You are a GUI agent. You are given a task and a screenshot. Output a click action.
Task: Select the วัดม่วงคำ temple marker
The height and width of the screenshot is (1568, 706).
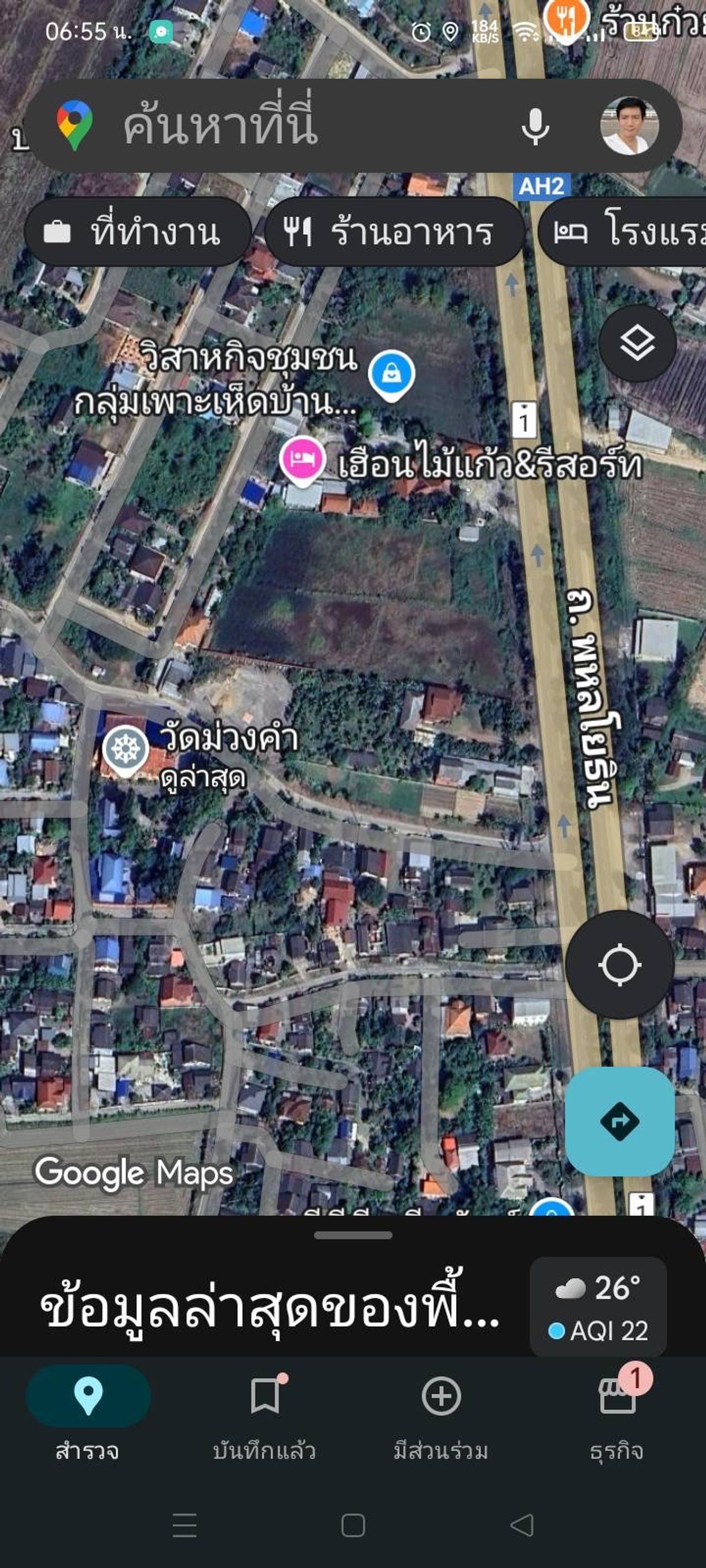[126, 749]
